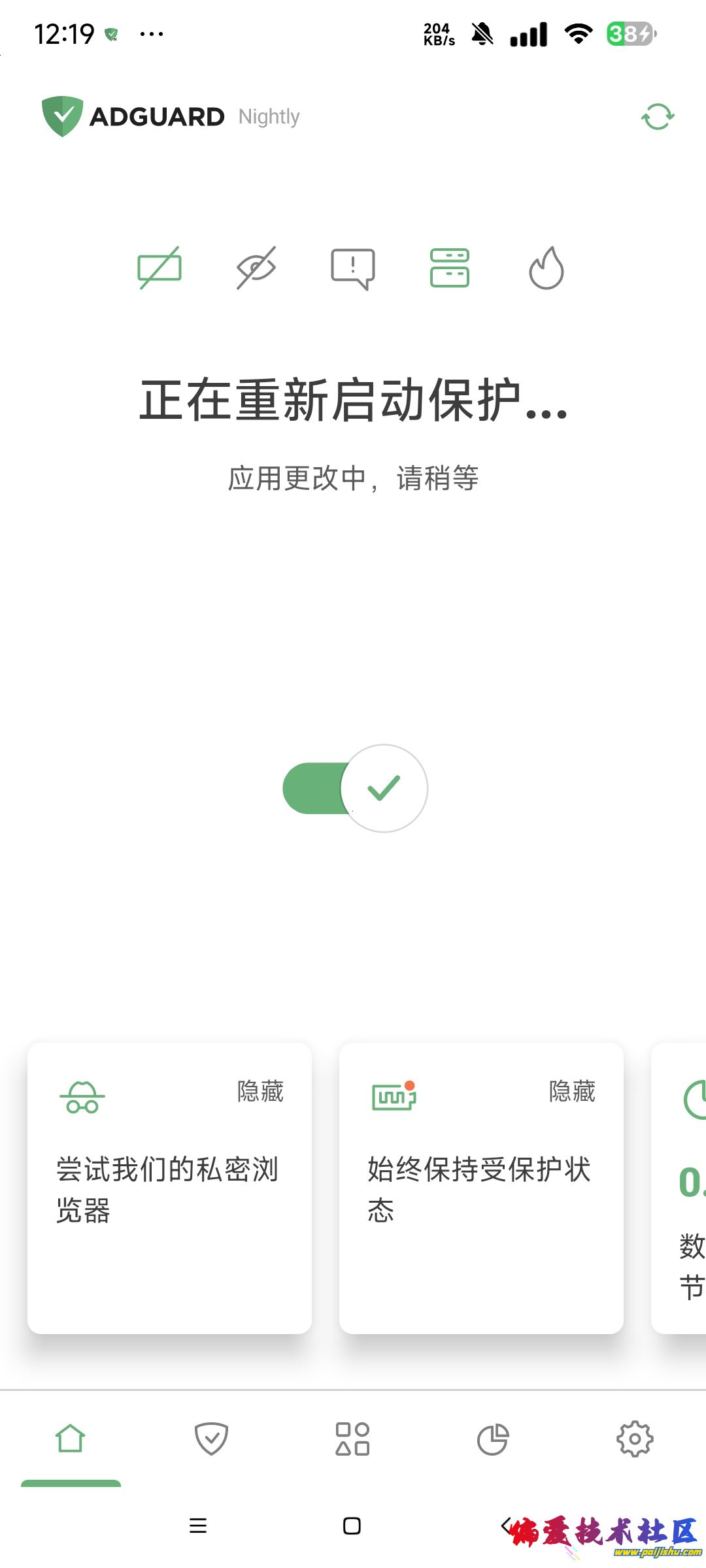The width and height of the screenshot is (706, 1568).
Task: Open the tracking protection crossed-eye icon
Action: pos(256,268)
